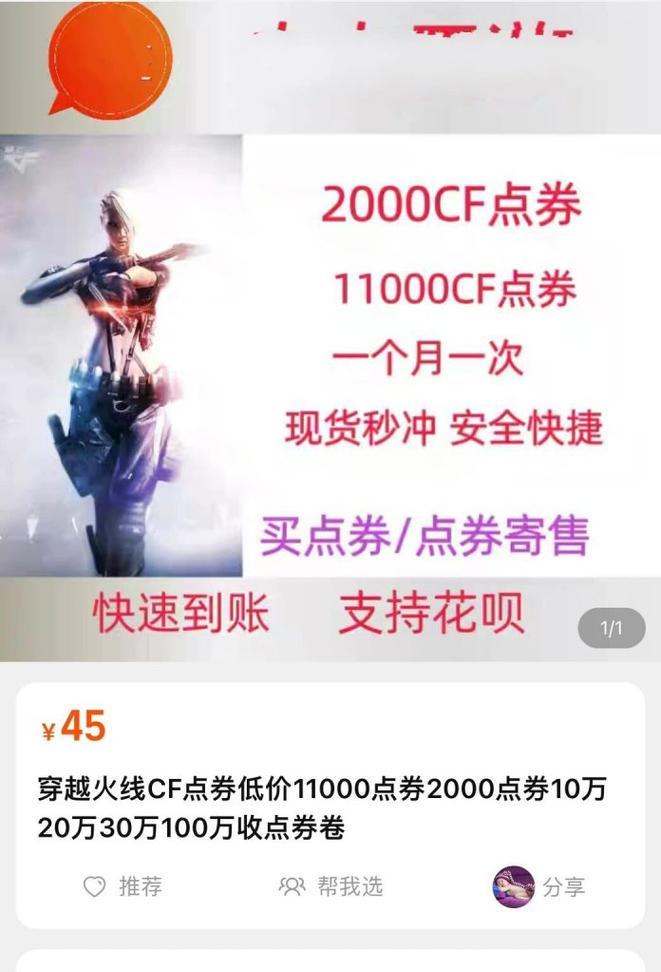Open the 帮我选 option
The image size is (661, 972).
(331, 886)
